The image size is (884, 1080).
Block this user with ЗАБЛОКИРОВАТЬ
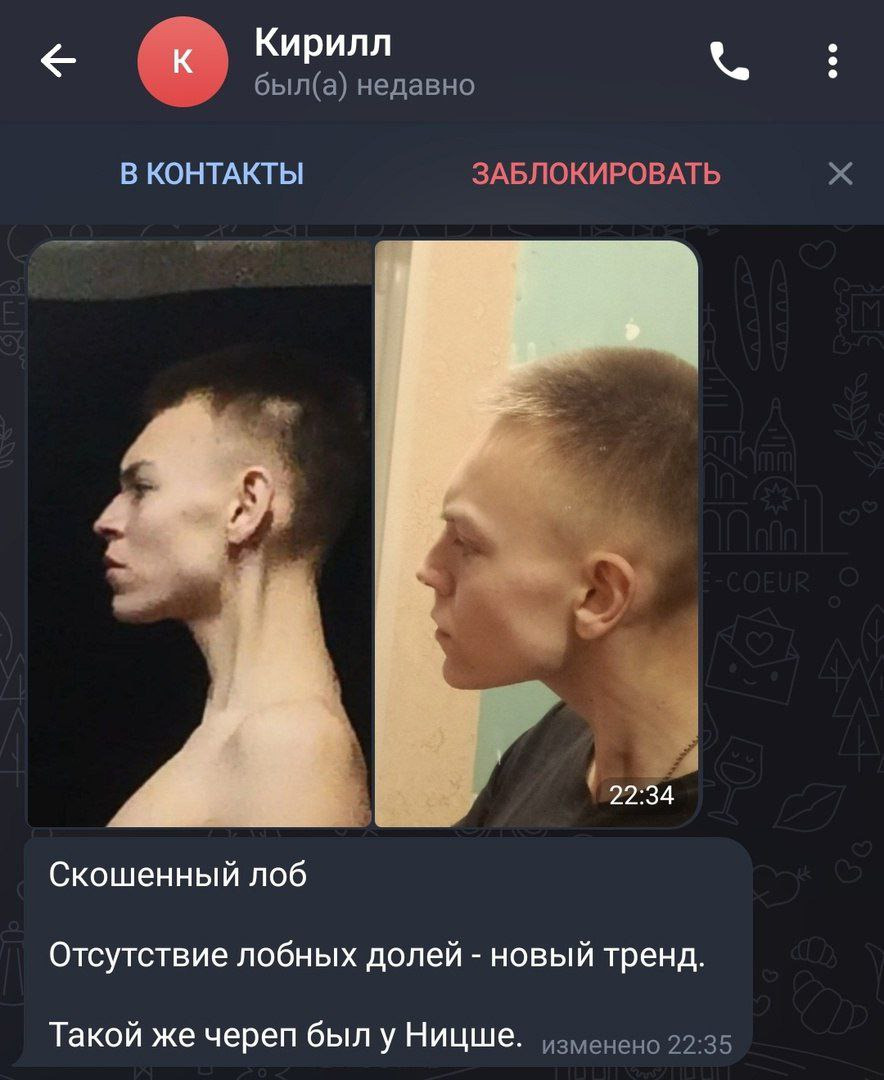pos(595,174)
